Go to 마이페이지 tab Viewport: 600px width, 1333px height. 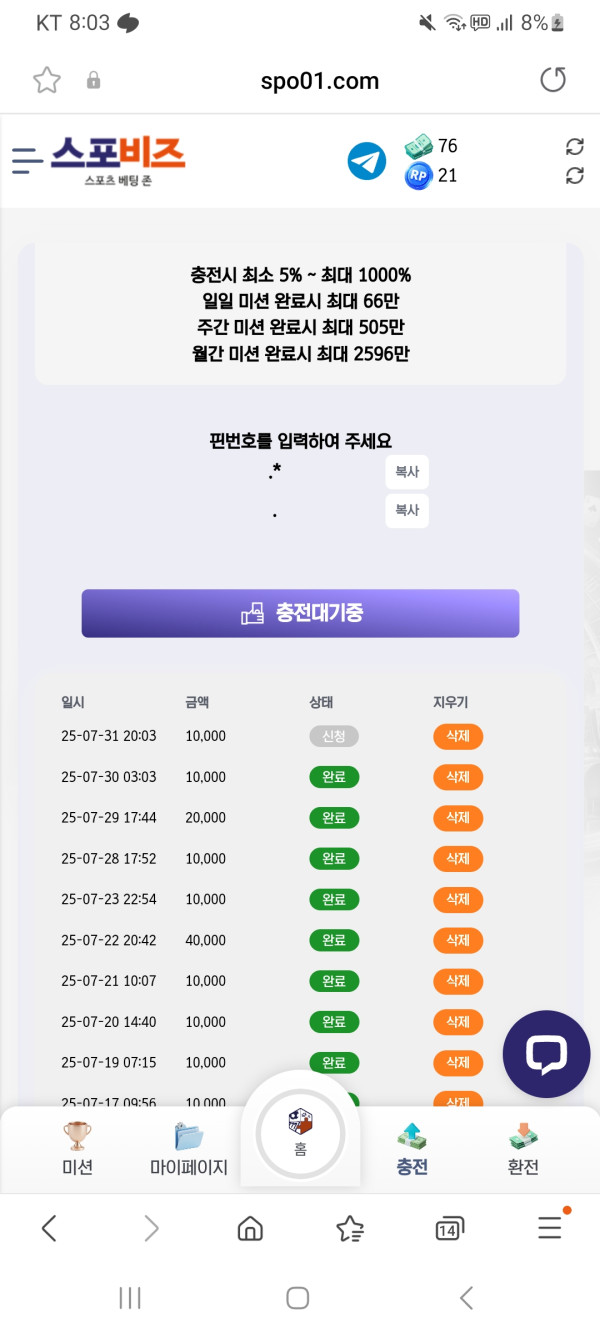(188, 1148)
